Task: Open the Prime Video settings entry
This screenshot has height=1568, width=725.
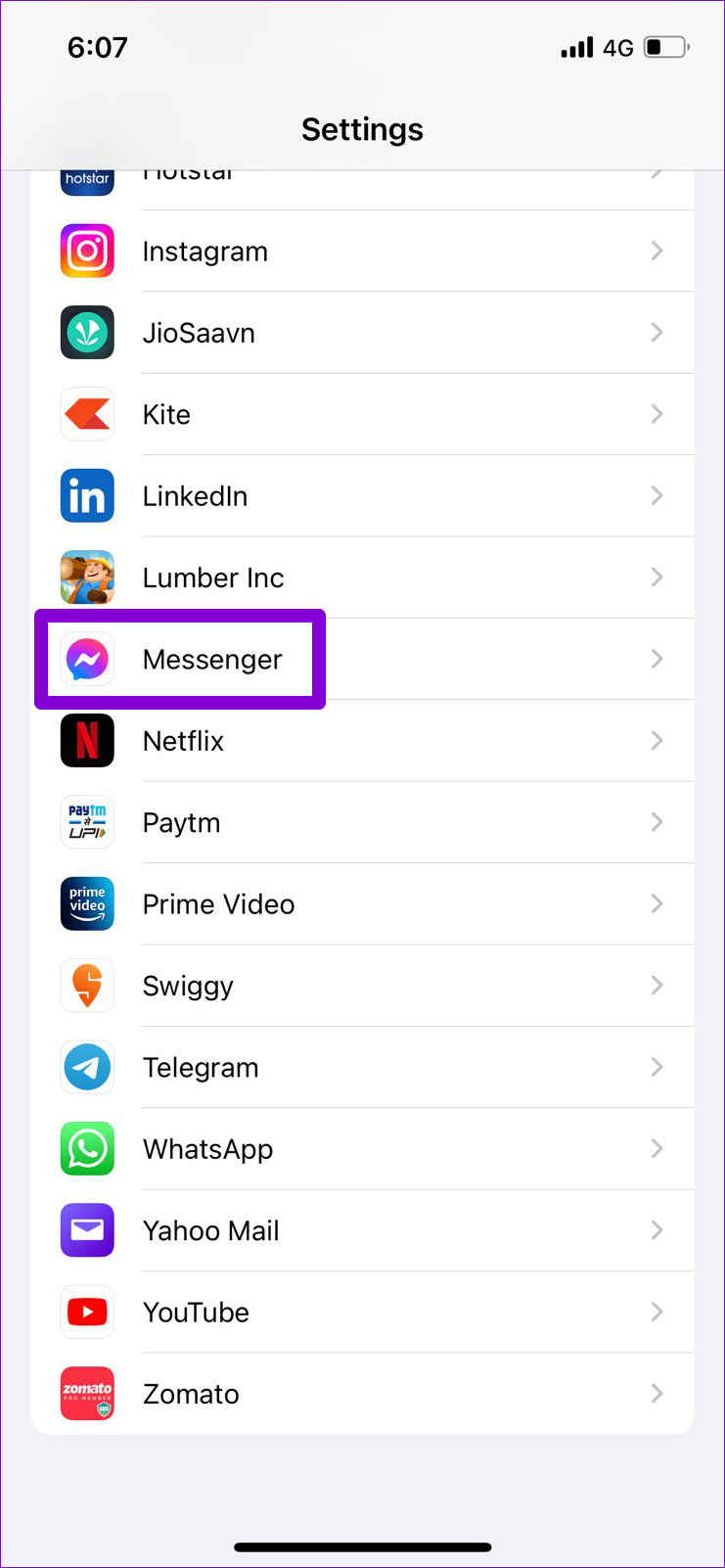Action: [362, 904]
